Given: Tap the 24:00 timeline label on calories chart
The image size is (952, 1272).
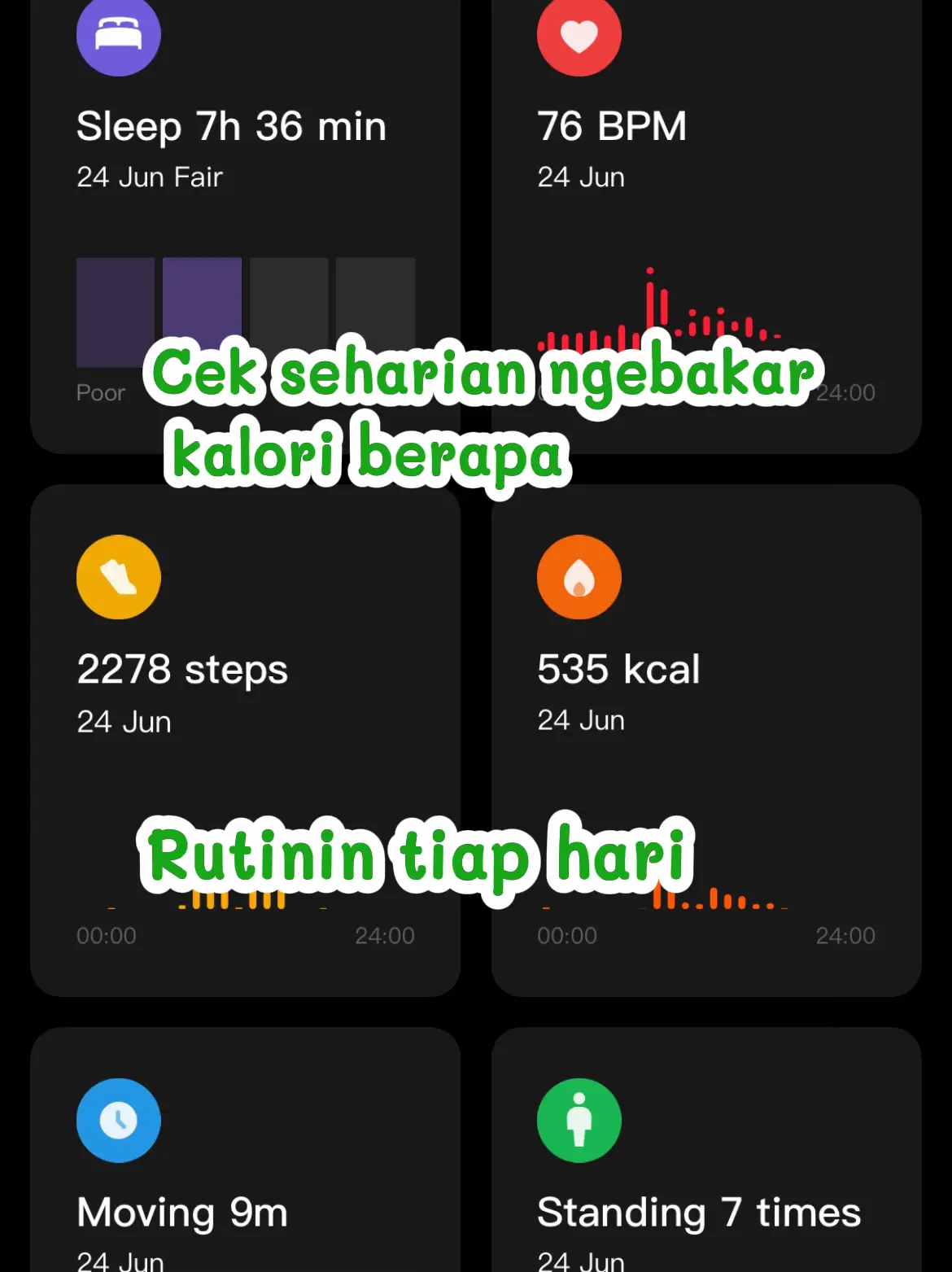Looking at the screenshot, I should (x=845, y=936).
